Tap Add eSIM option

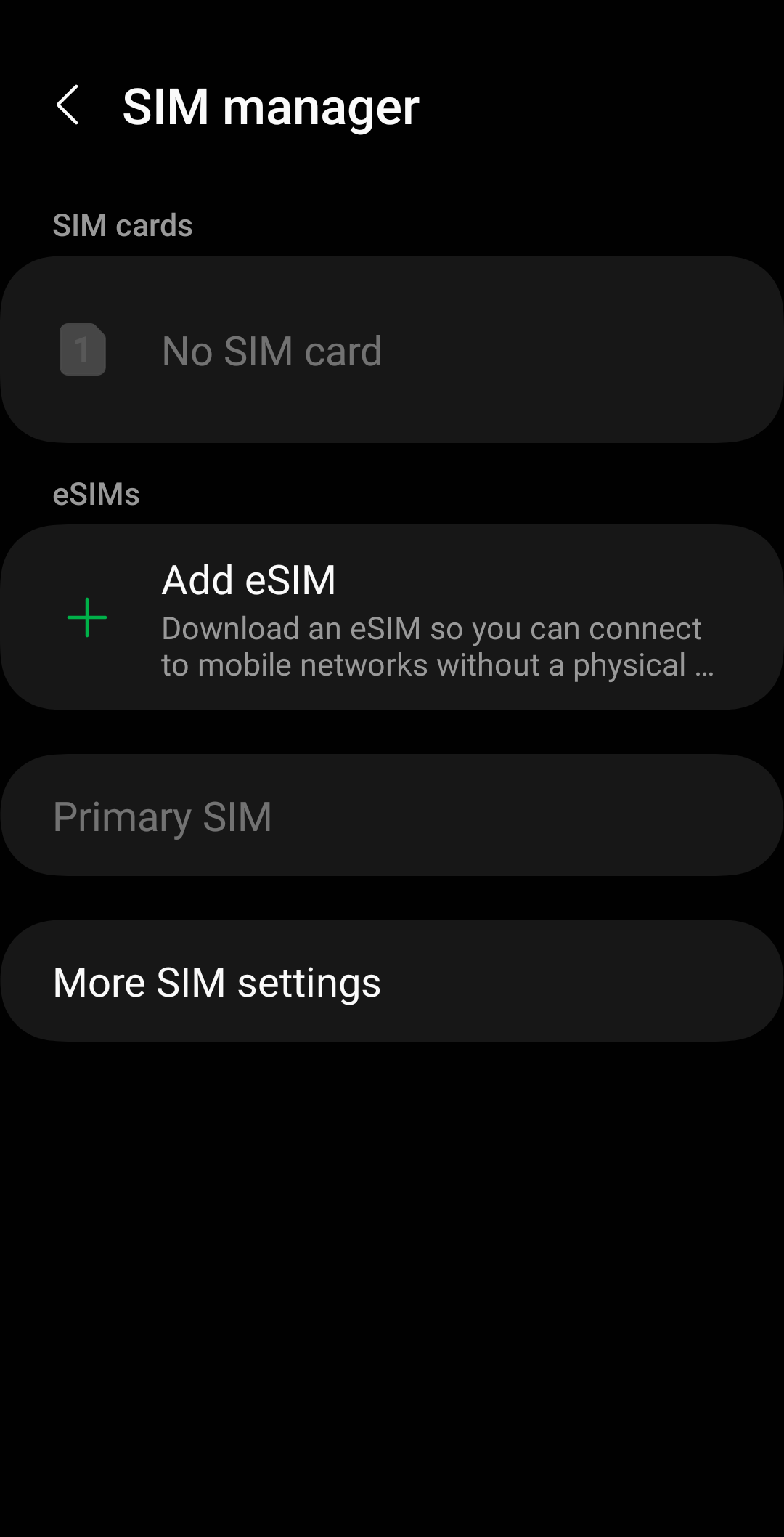392,617
